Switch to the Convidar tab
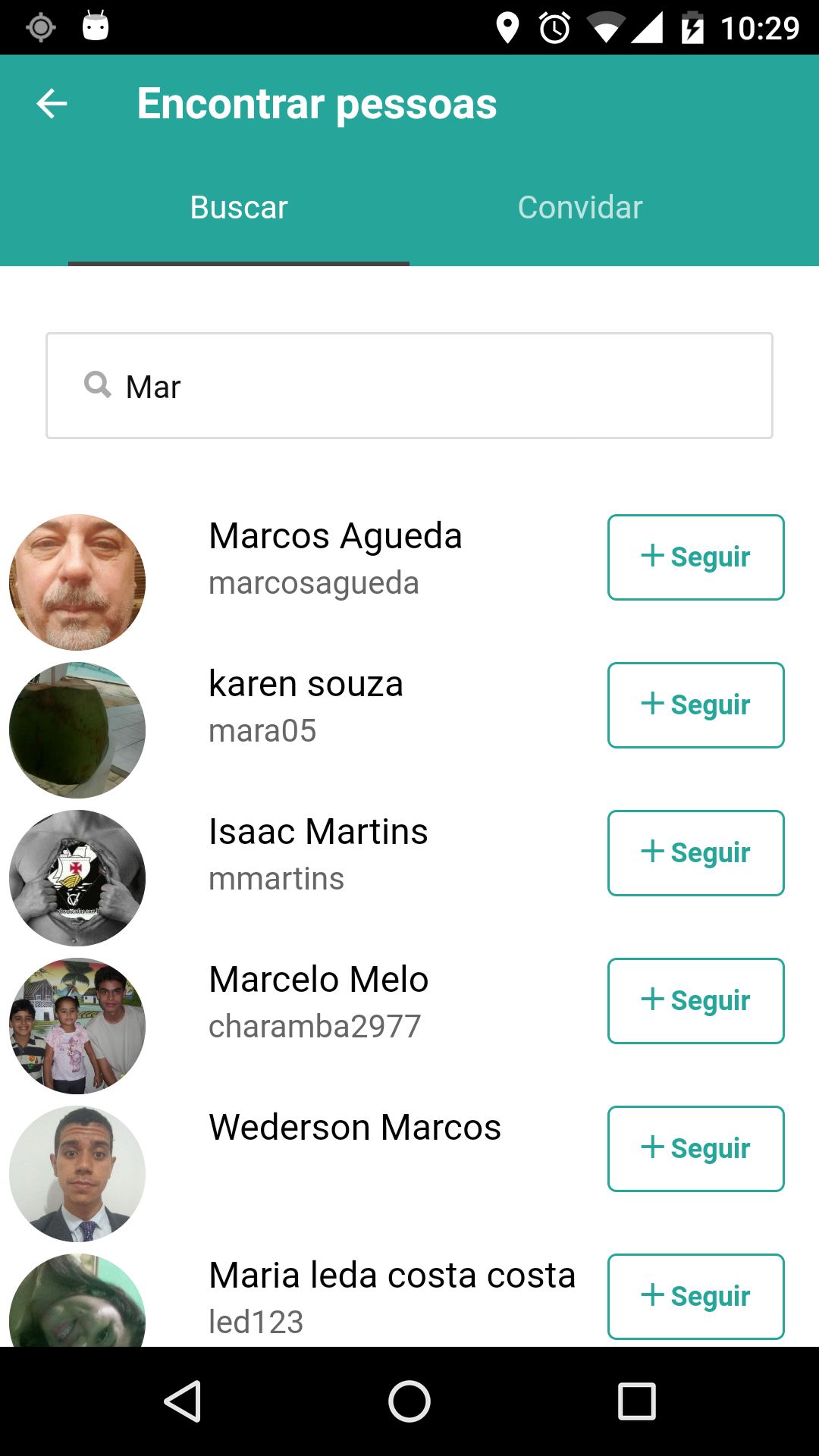Screen dimensions: 819x1456 point(580,208)
